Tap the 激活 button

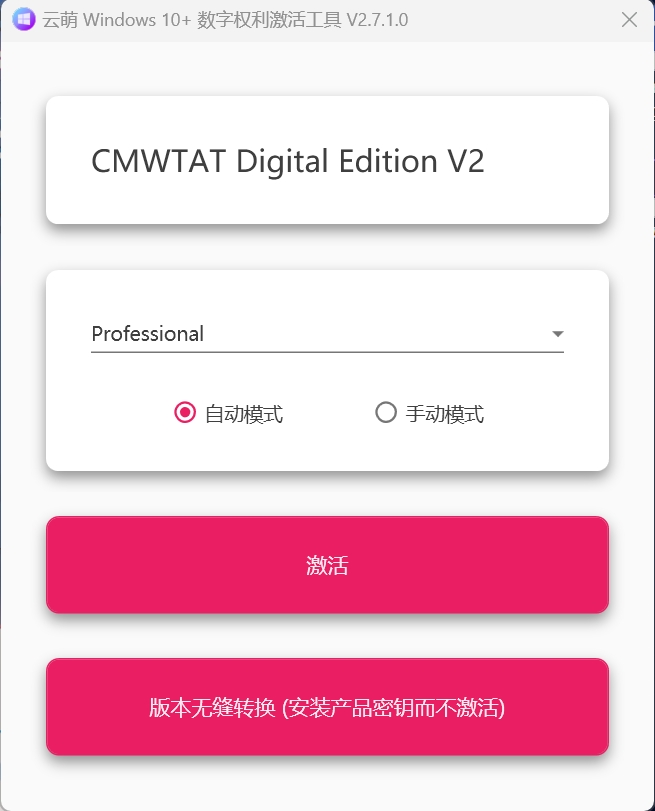coord(327,565)
